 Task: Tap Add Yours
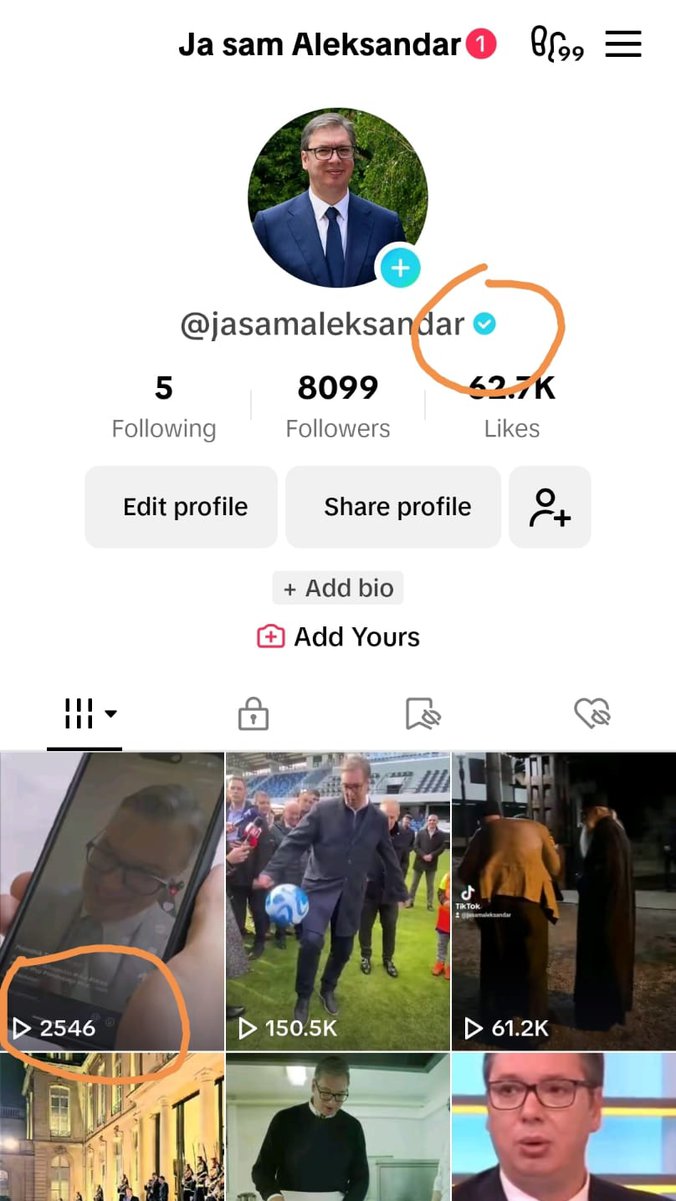[x=338, y=637]
